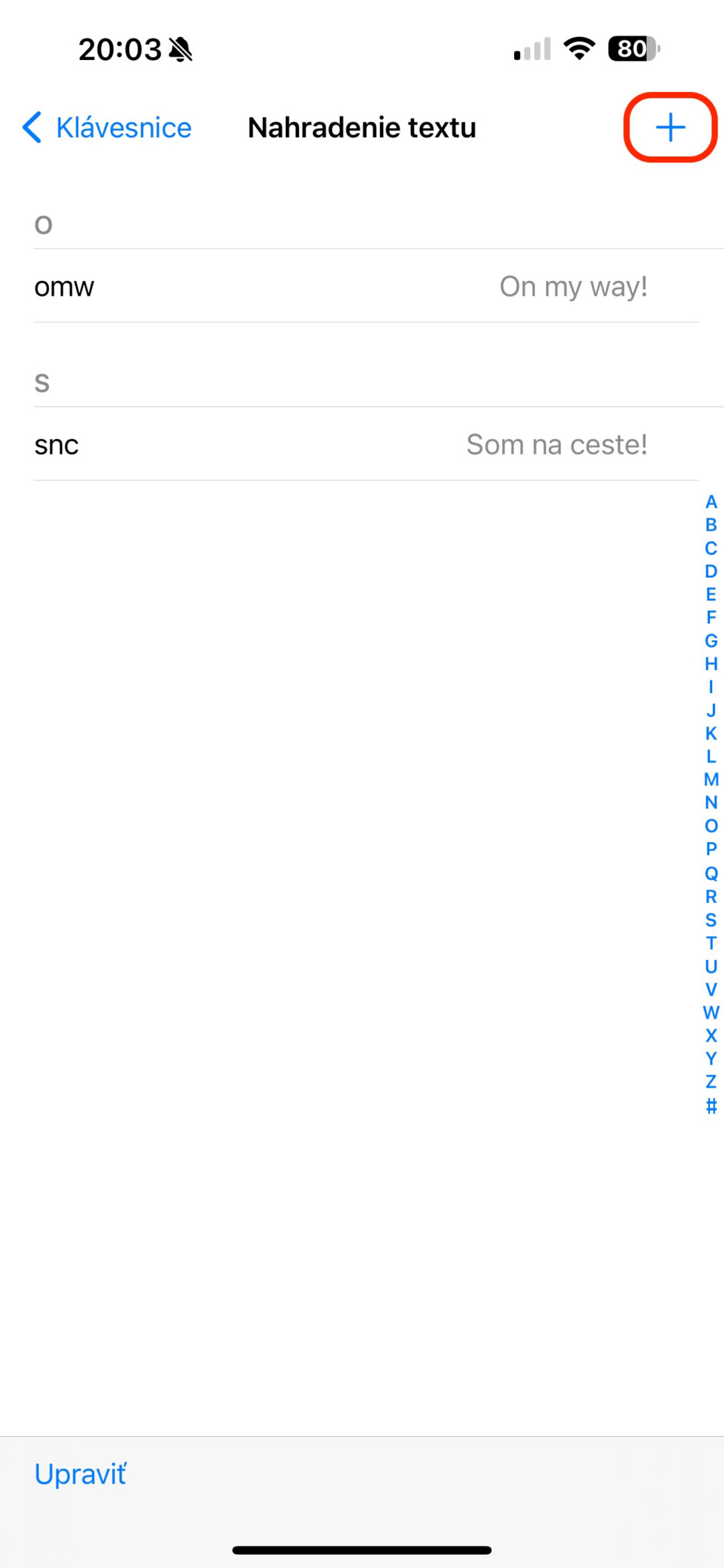
Task: Add a new text replacement shortcut
Action: point(671,128)
